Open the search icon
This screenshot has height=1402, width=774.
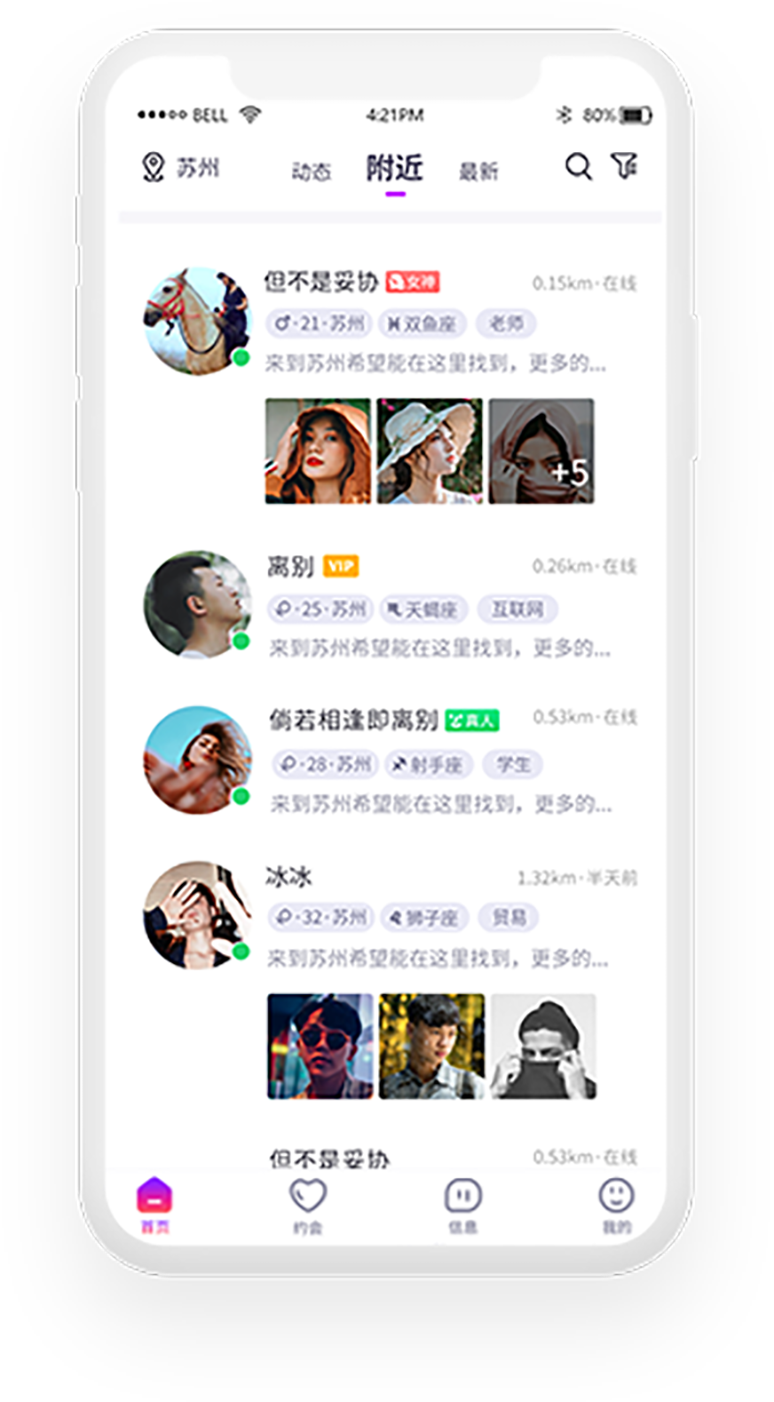point(578,167)
